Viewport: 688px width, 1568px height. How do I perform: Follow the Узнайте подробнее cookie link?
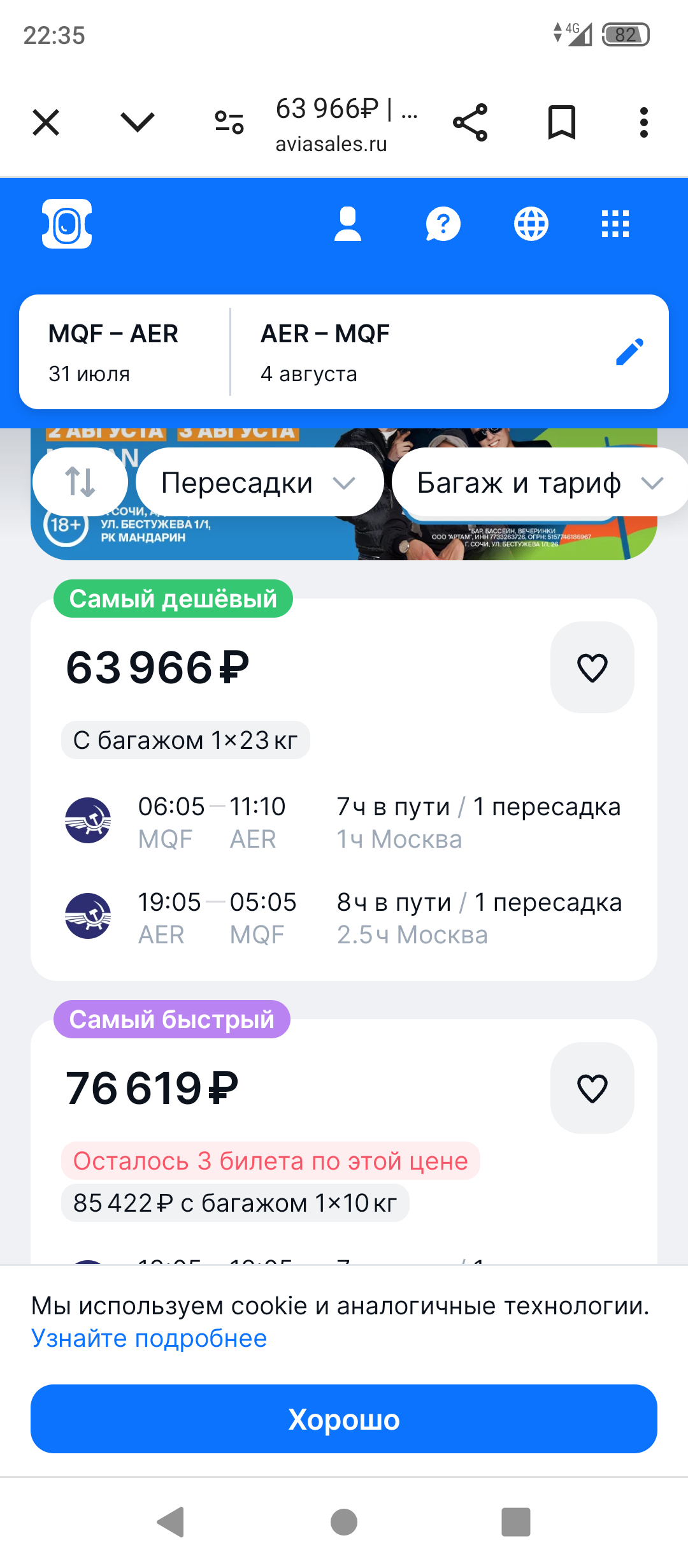(149, 1338)
